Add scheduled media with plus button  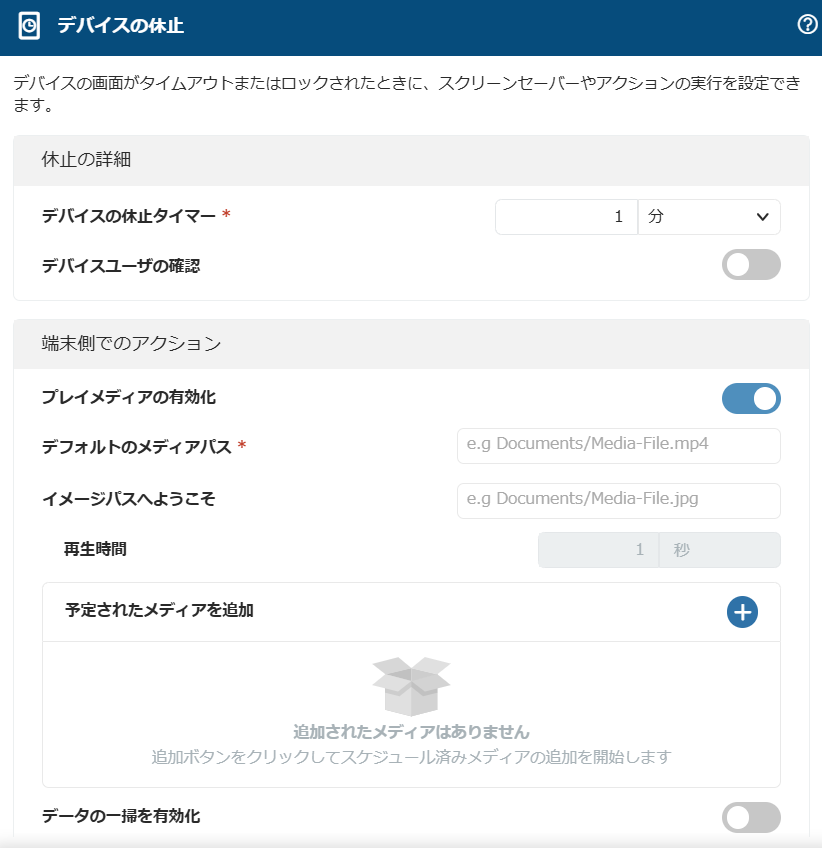pyautogui.click(x=742, y=612)
